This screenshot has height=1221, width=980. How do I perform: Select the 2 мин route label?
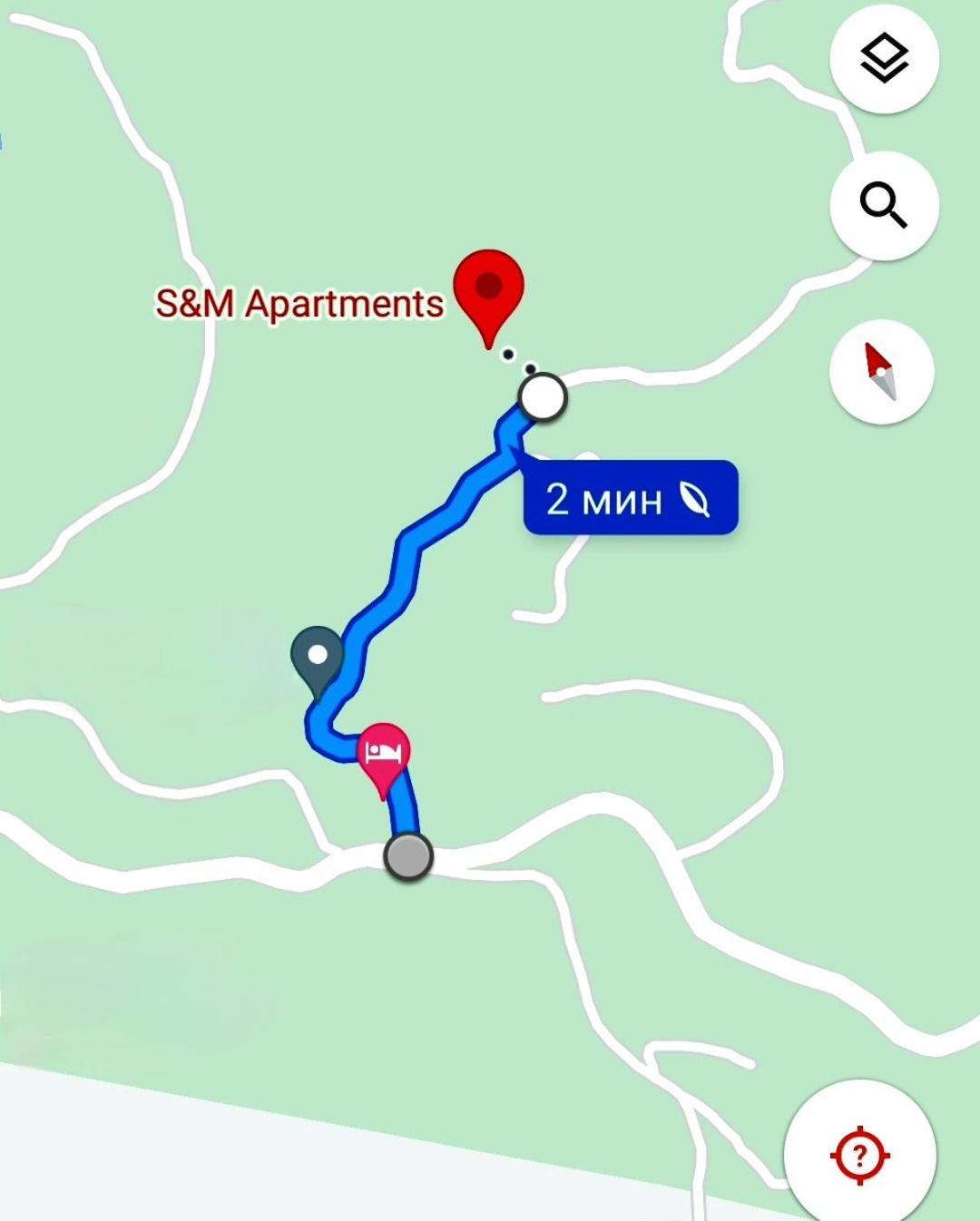point(631,498)
